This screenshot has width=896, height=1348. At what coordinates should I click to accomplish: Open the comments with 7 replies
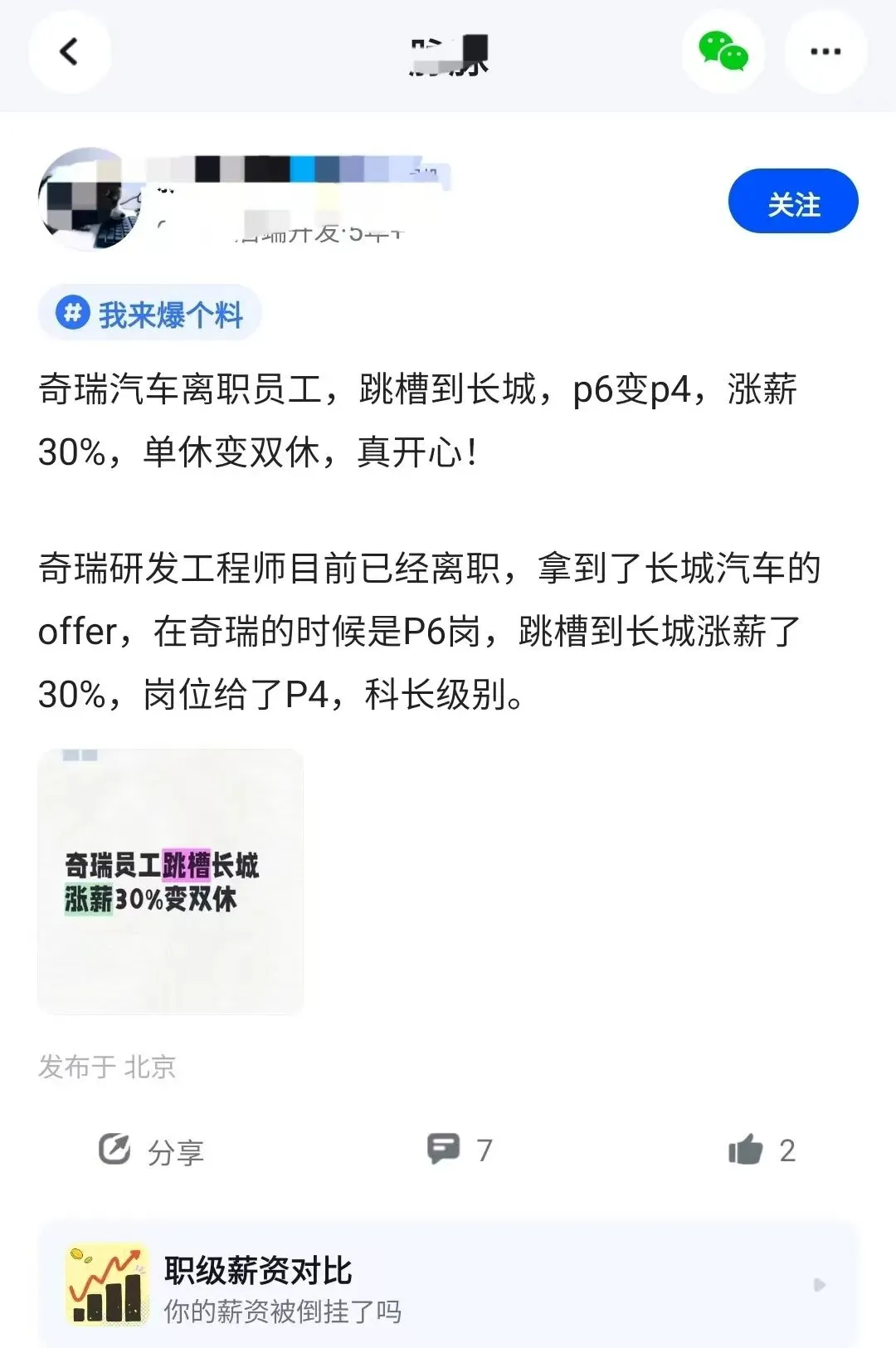click(460, 1150)
